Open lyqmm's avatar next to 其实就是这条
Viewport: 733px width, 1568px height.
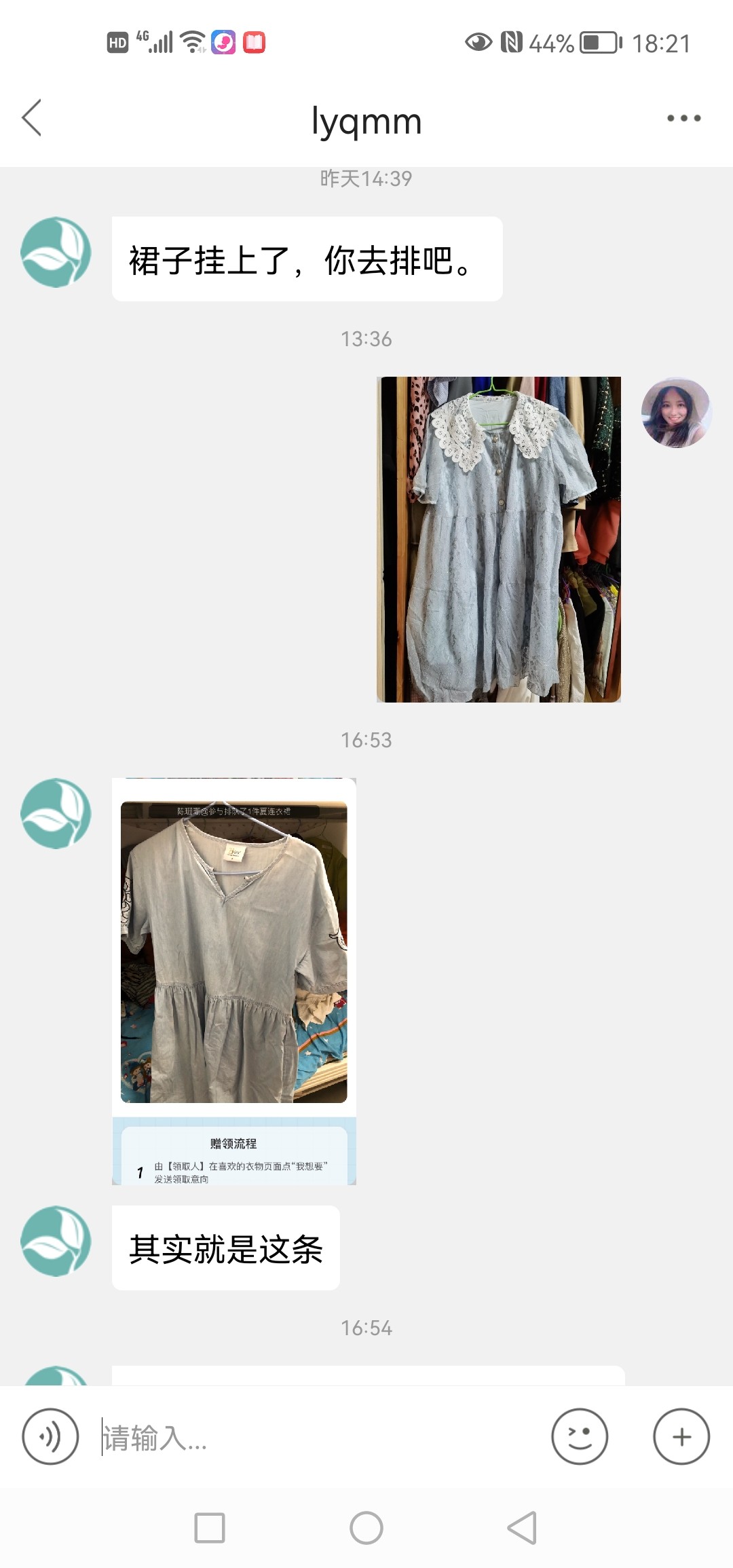(56, 1240)
